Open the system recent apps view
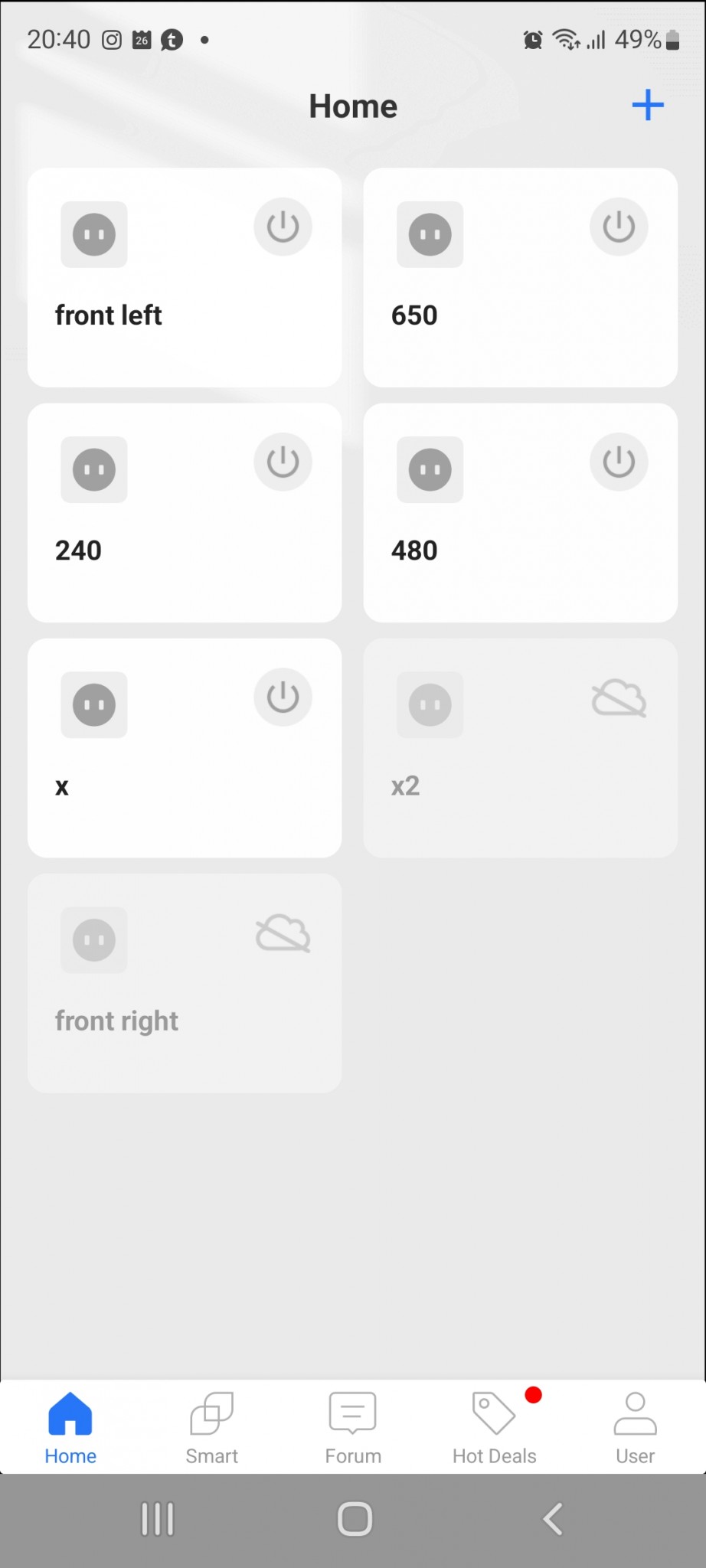The image size is (706, 1568). (x=157, y=1519)
